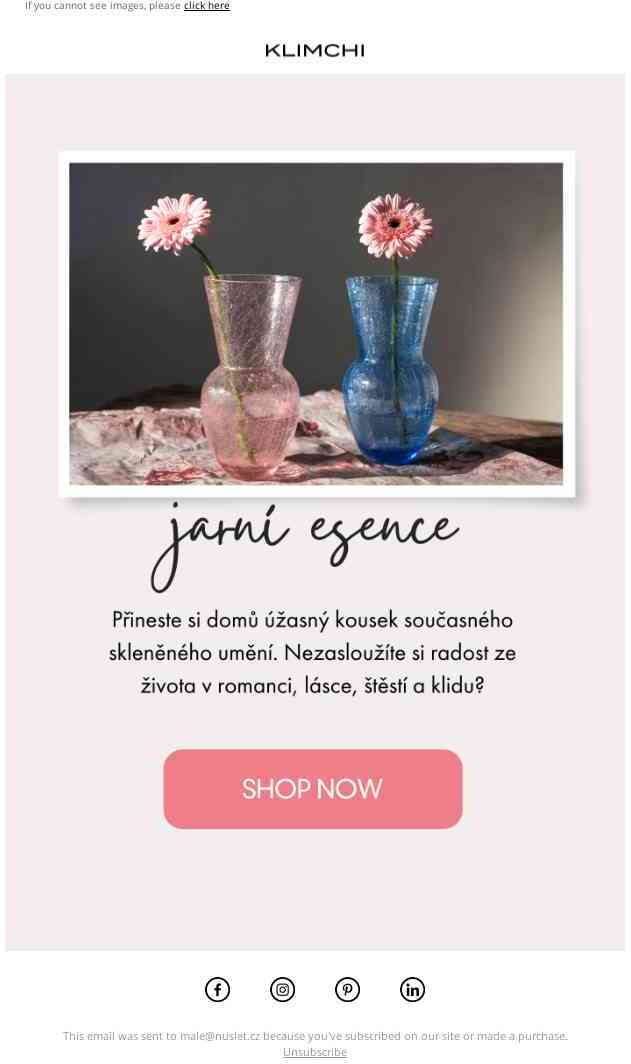Open the vases photo tile
The height and width of the screenshot is (1064, 631).
(316, 324)
